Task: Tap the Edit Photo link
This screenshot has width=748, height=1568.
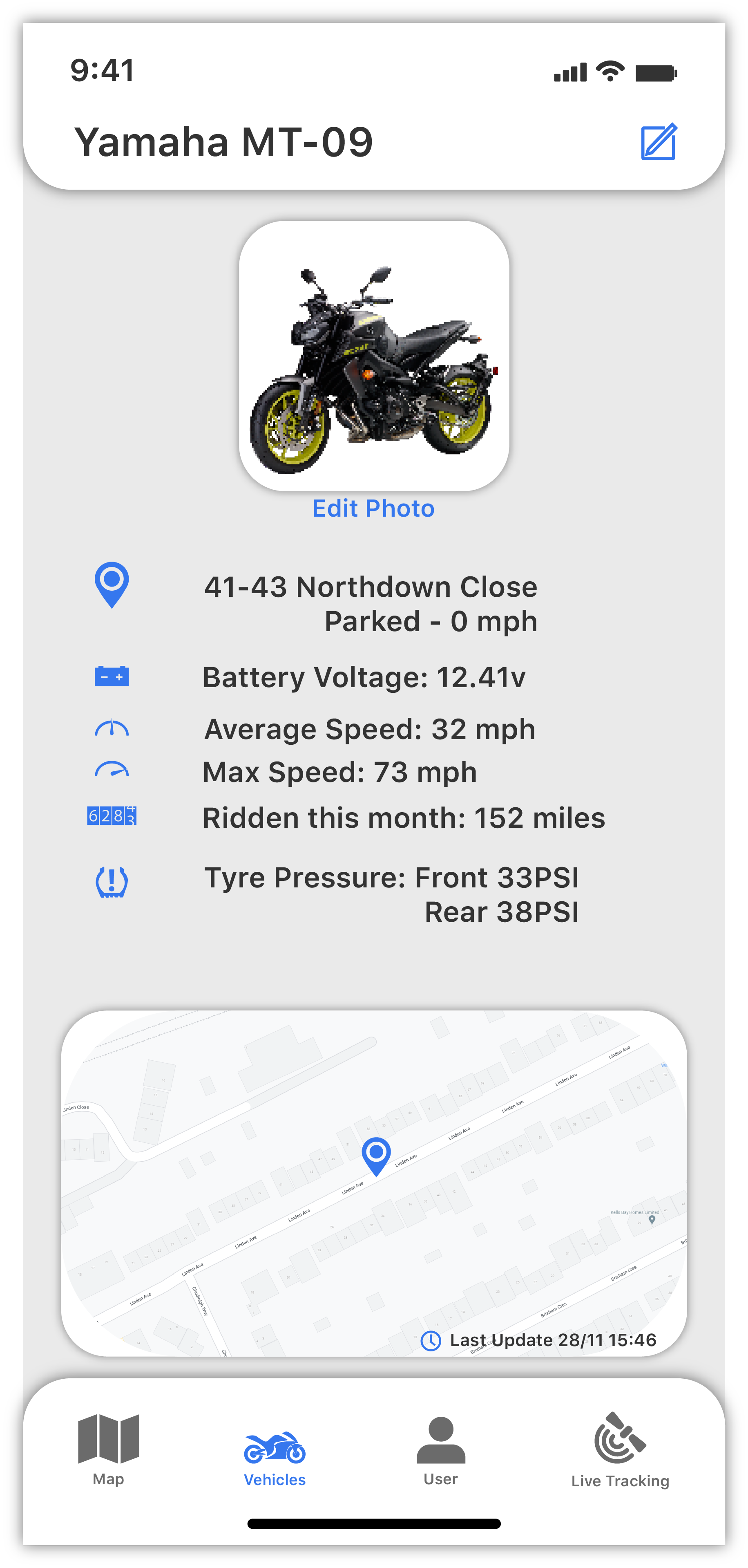Action: tap(373, 508)
